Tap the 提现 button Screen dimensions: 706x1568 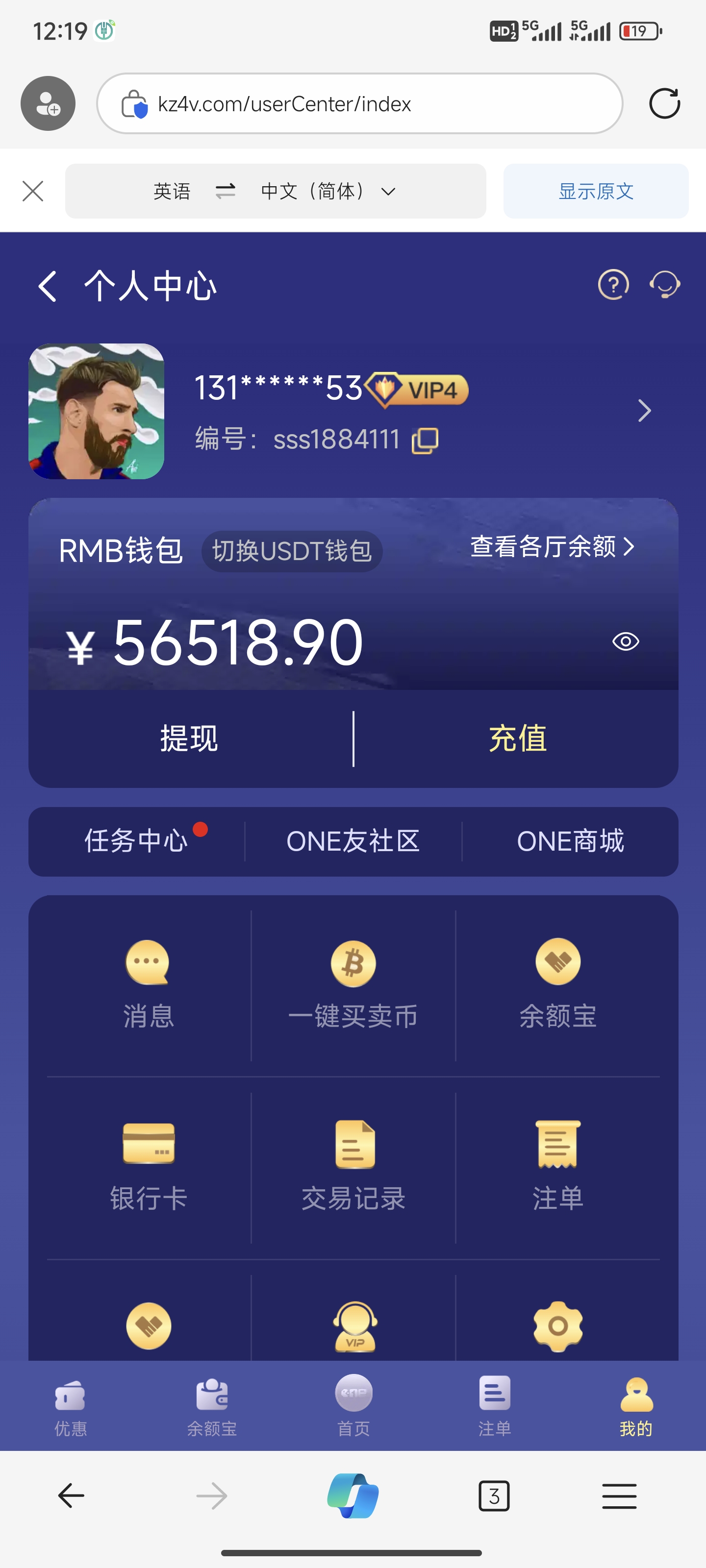[x=189, y=739]
